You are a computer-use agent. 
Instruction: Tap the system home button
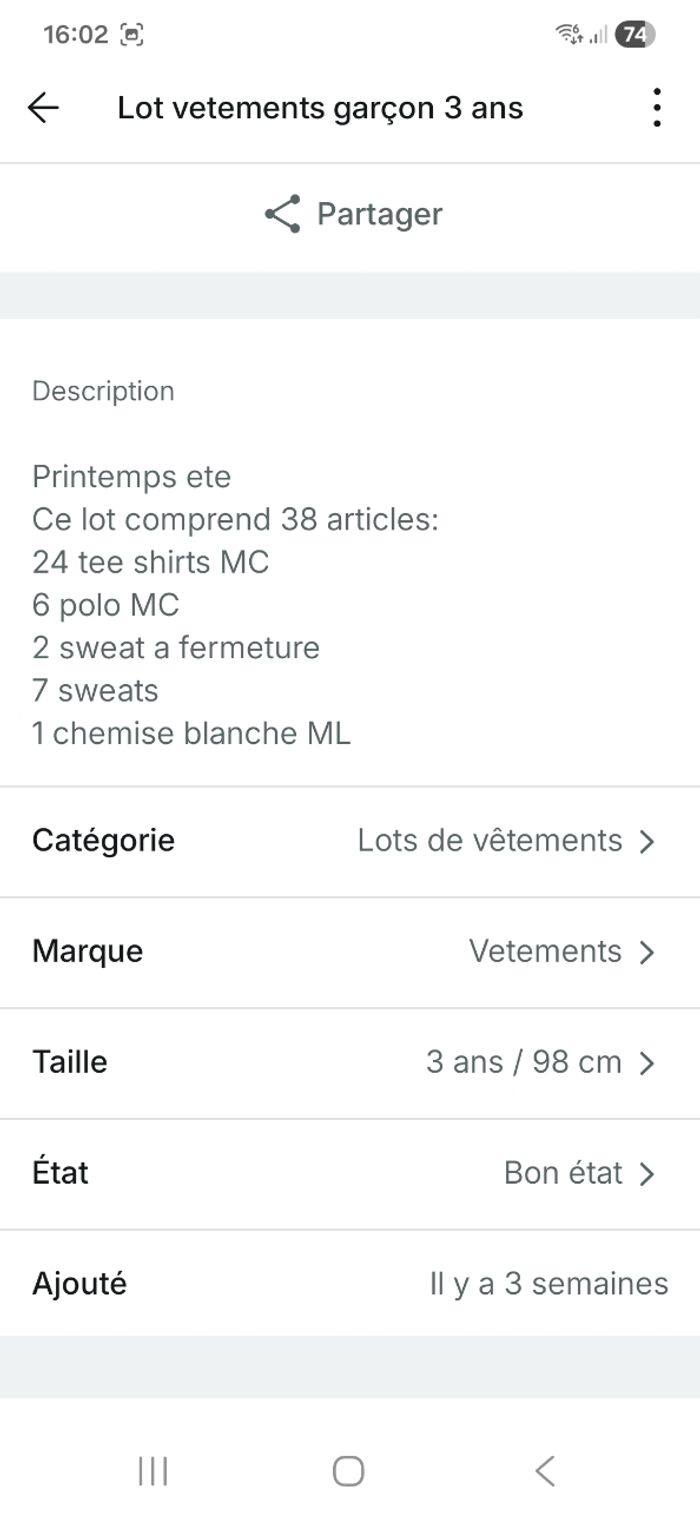coord(348,1471)
